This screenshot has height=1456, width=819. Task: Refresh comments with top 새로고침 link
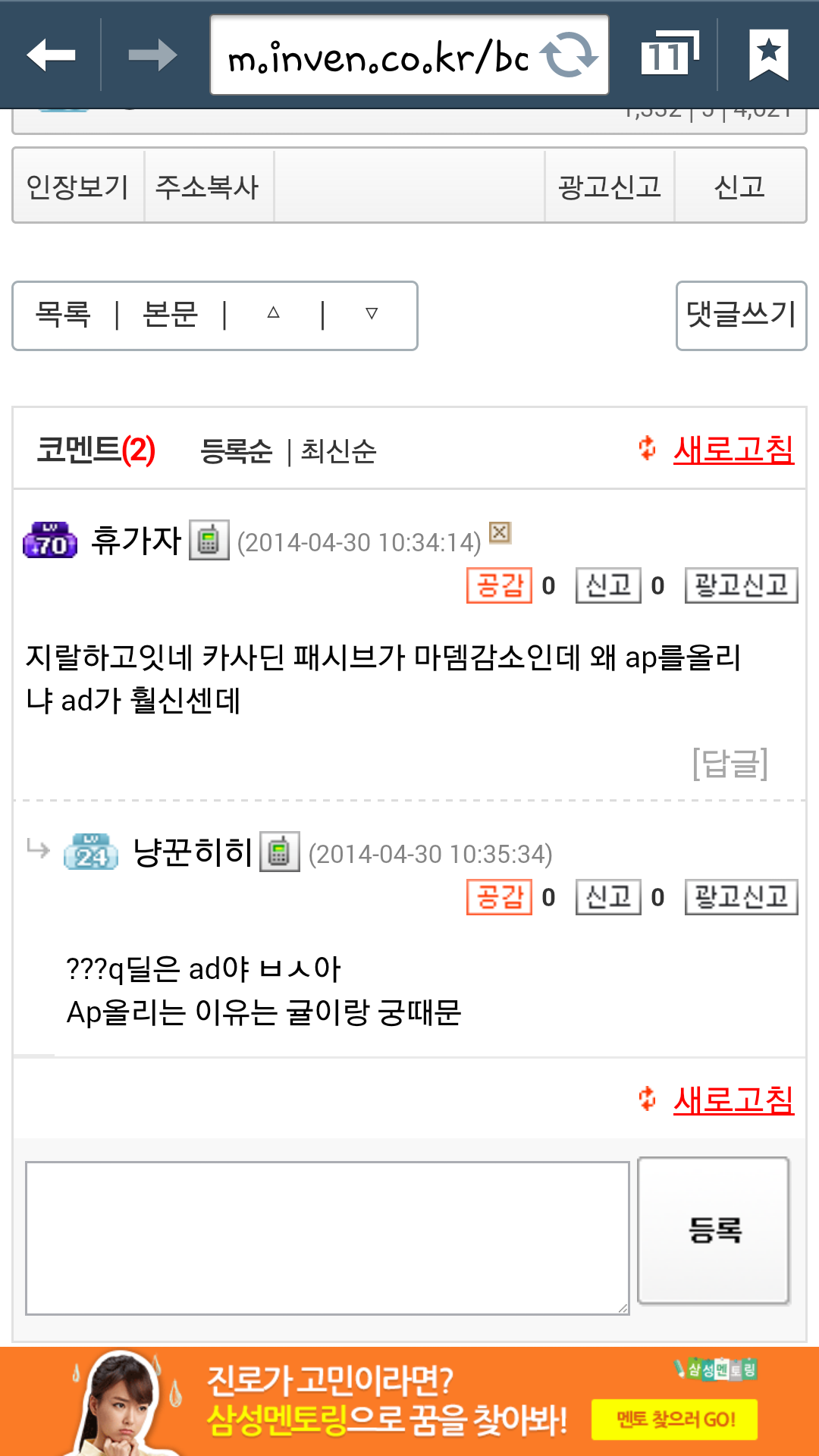[733, 450]
